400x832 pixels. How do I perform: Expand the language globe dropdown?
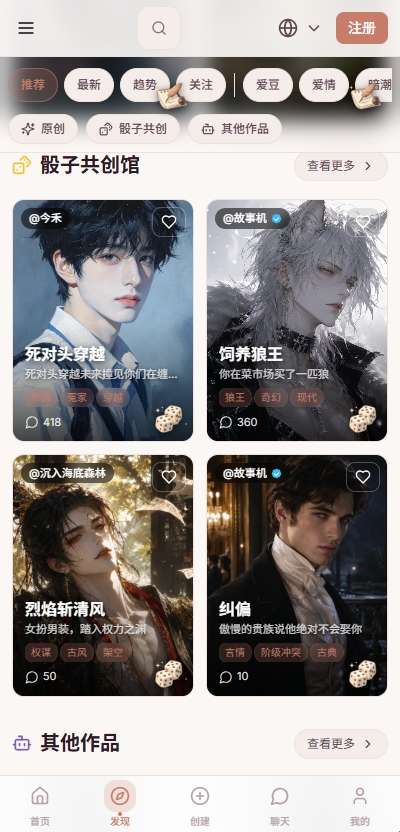[299, 28]
